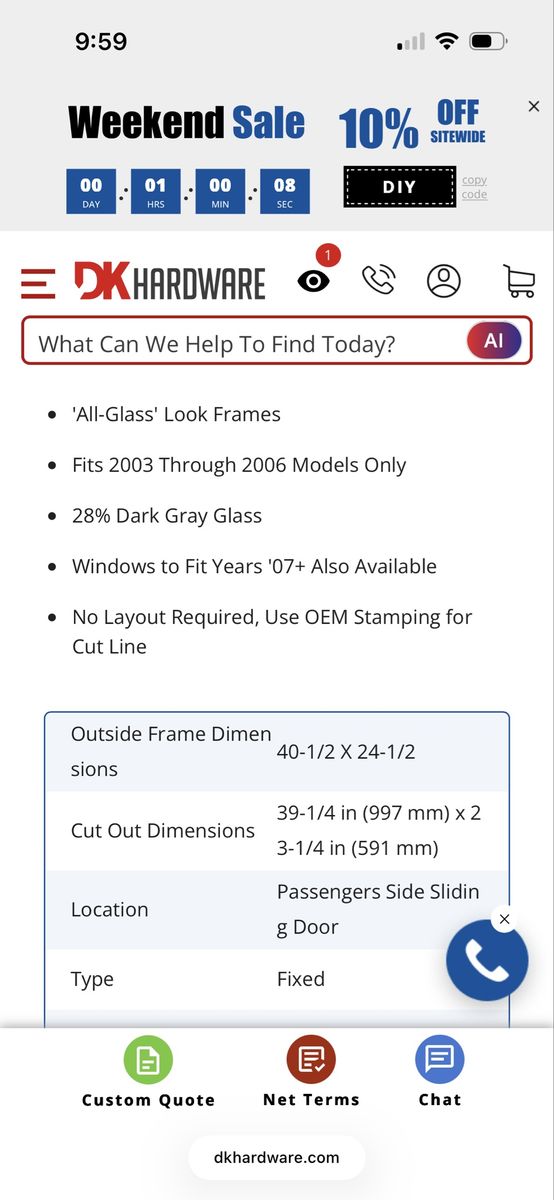Dismiss the Weekend Sale banner
This screenshot has height=1200, width=554.
pos(533,106)
